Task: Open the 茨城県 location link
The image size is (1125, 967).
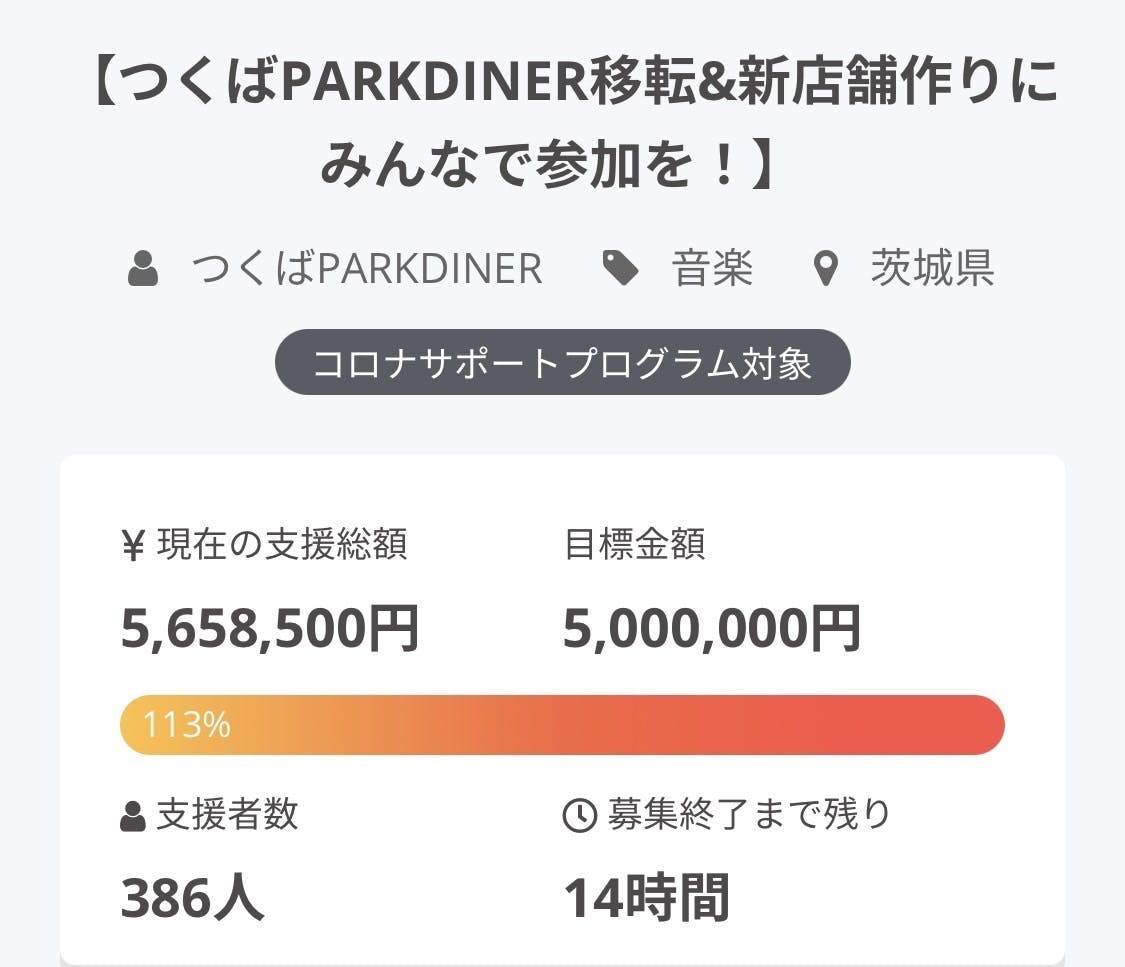Action: click(x=932, y=268)
